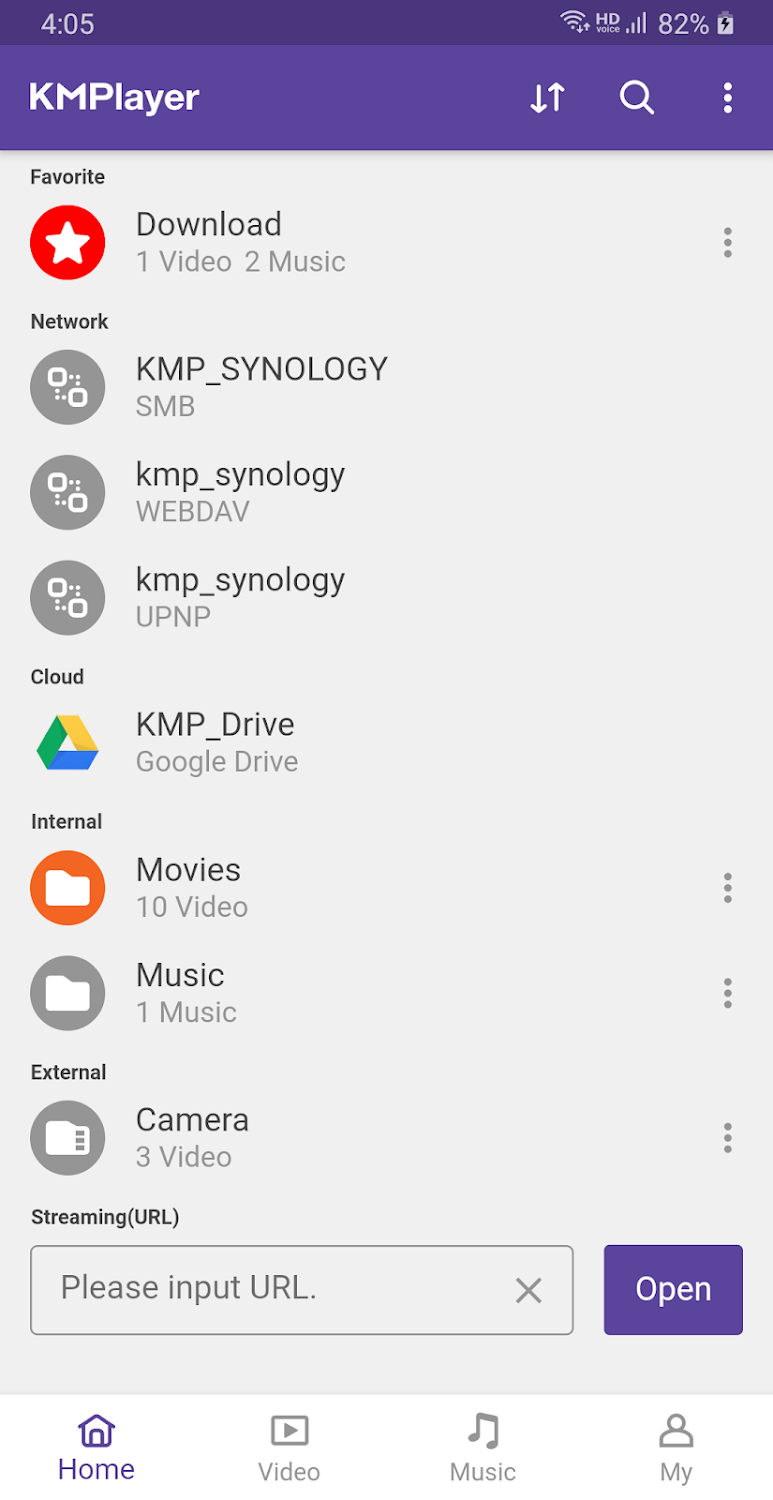
Task: Open the Music folder with 1 Music
Action: click(x=386, y=992)
